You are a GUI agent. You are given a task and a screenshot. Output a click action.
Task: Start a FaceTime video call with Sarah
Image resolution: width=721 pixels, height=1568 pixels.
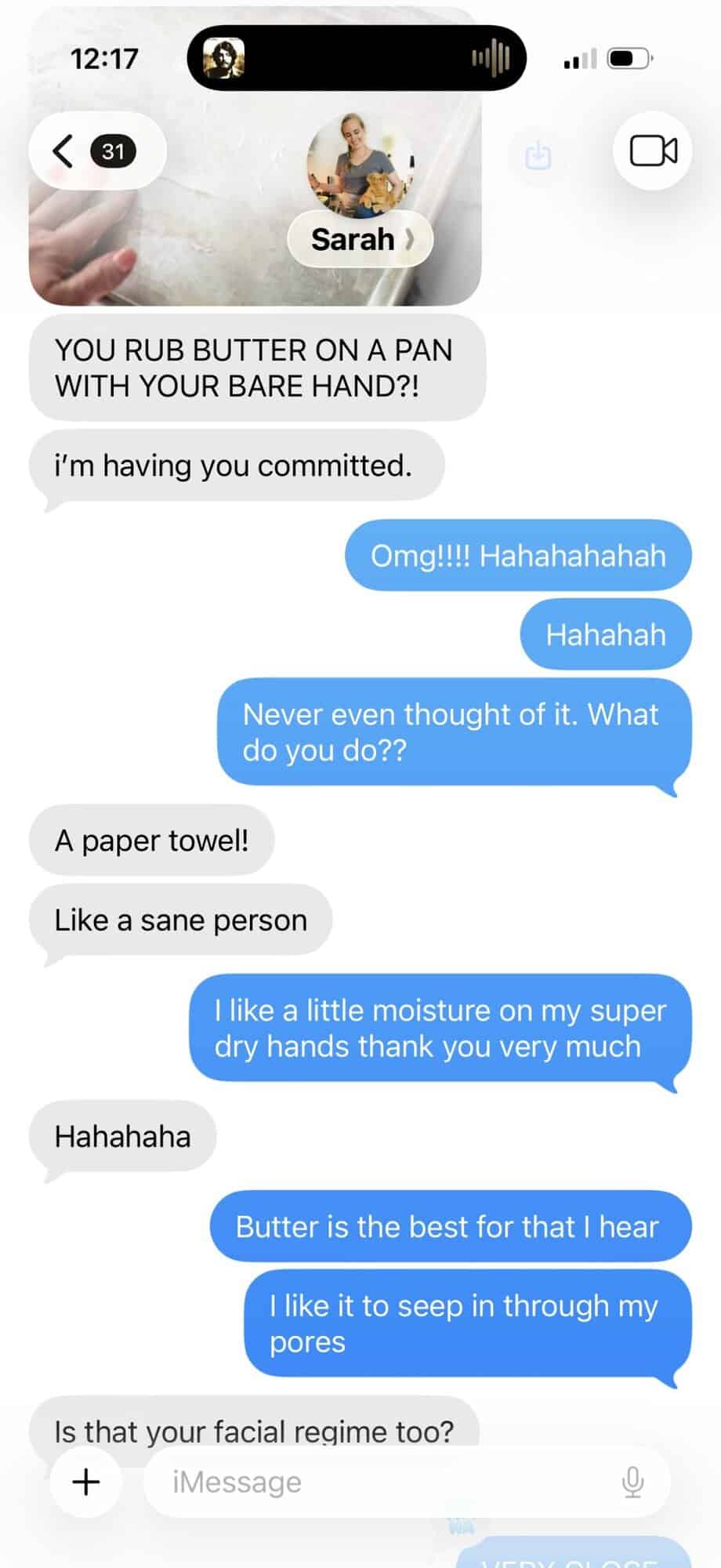(653, 151)
